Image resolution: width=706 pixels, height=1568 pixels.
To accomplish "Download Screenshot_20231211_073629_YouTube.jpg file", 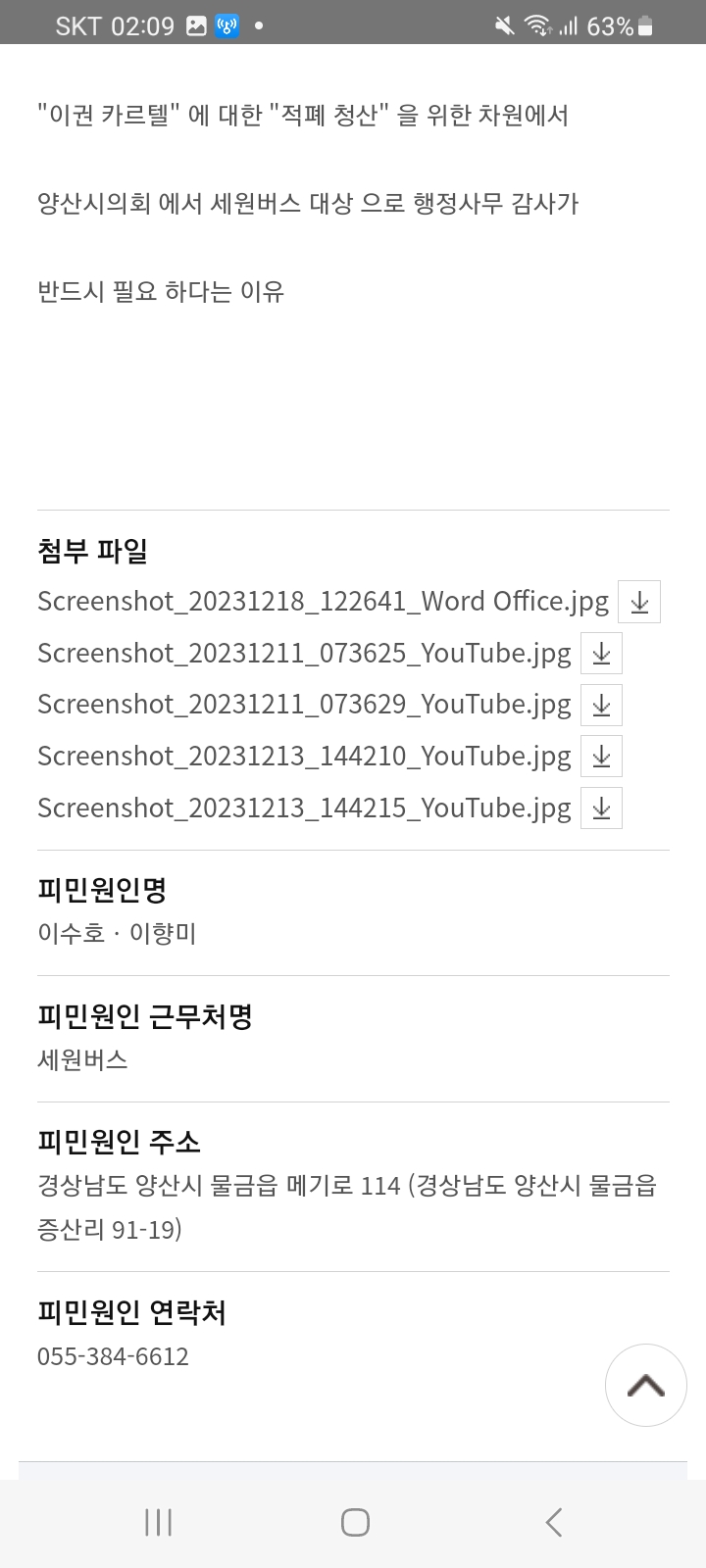I will click(601, 706).
